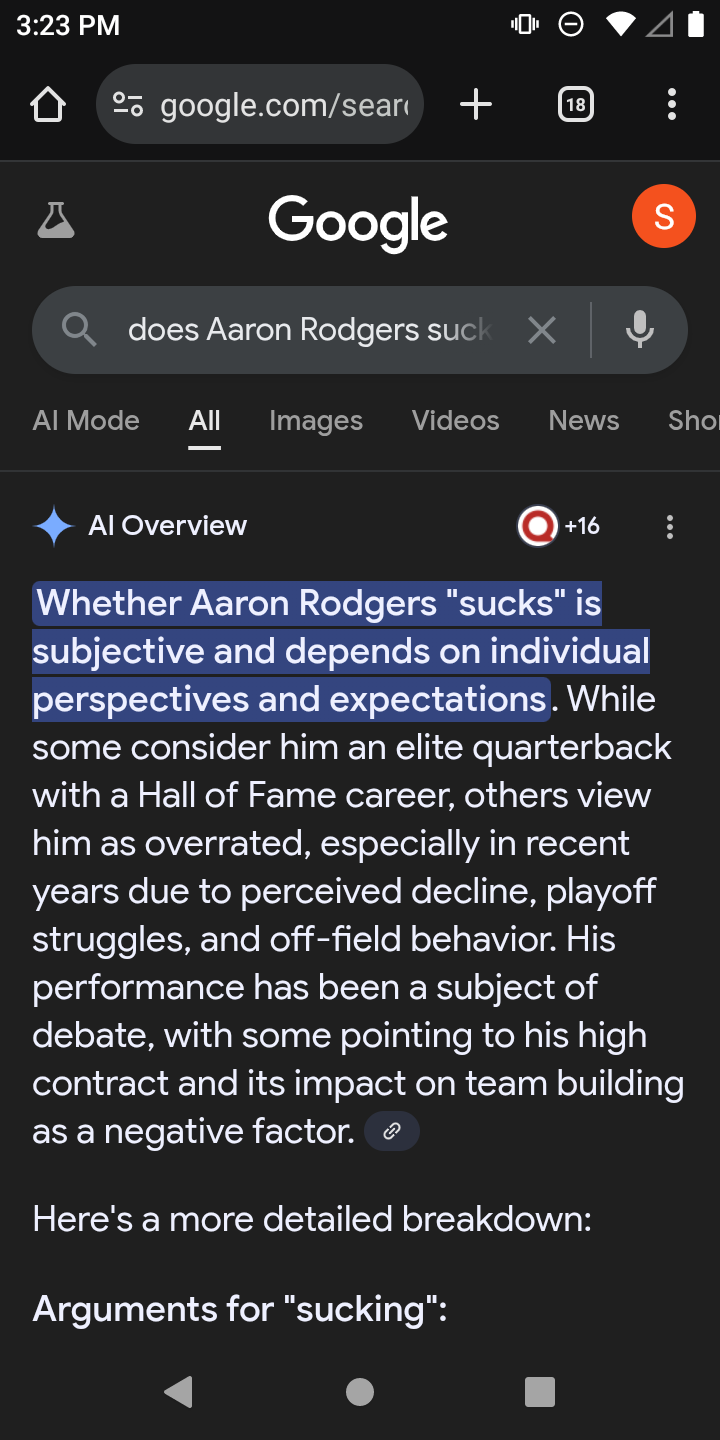Open the browser overflow menu
Image resolution: width=720 pixels, height=1440 pixels.
pos(671,104)
